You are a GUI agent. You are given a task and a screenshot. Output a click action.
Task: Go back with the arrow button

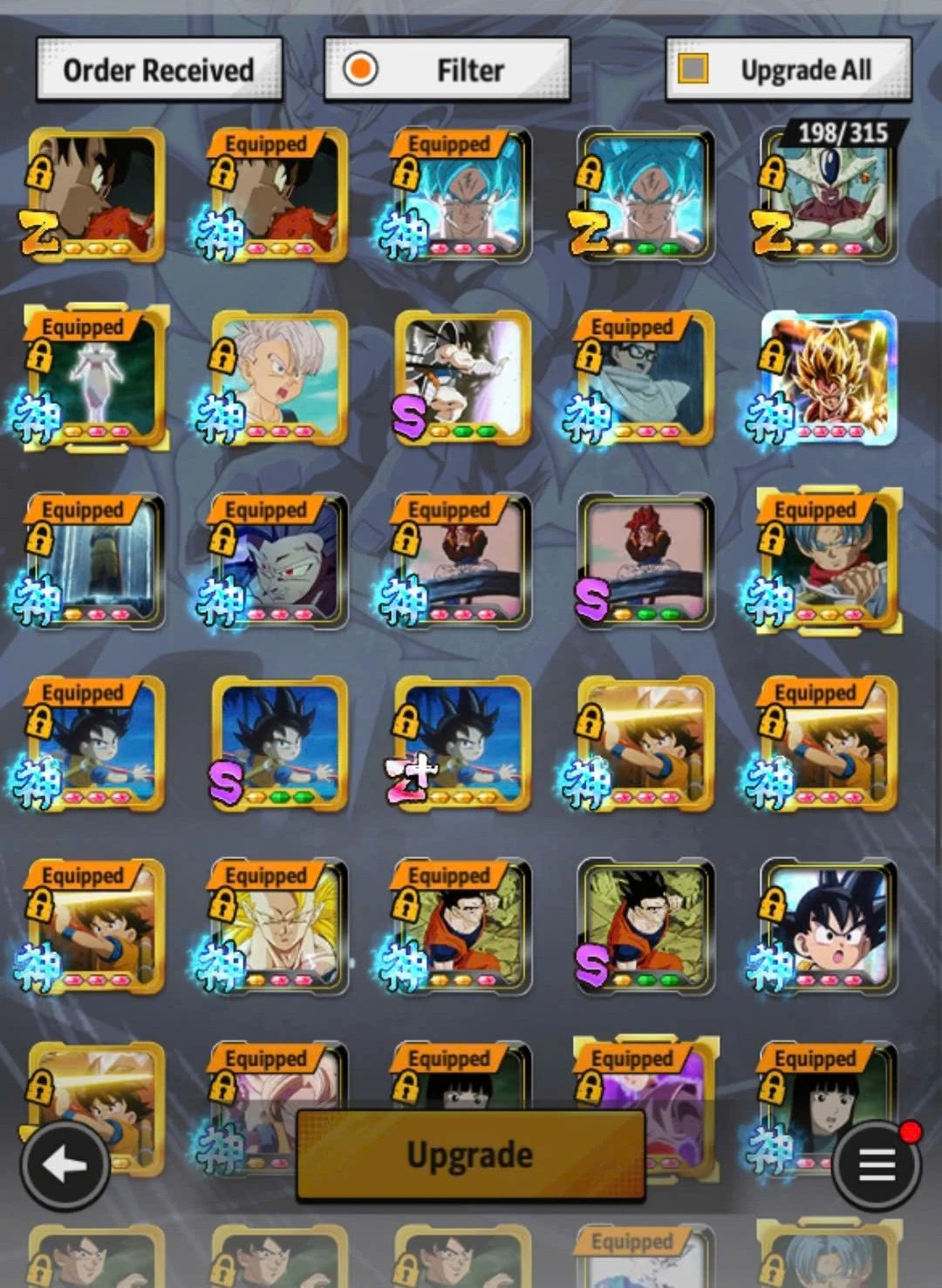pos(65,1164)
